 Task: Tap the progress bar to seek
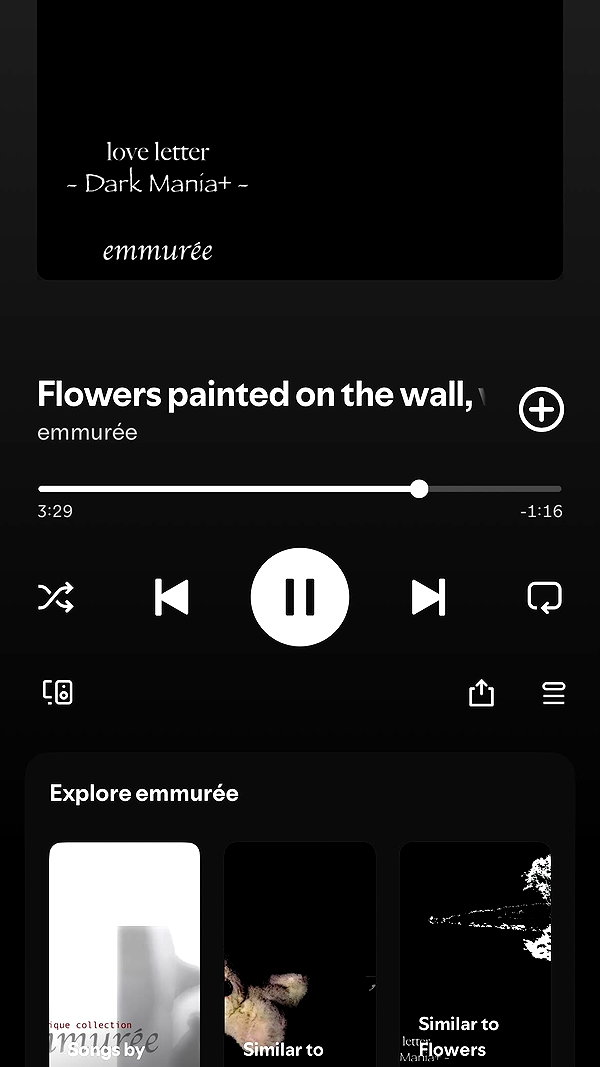coord(300,489)
